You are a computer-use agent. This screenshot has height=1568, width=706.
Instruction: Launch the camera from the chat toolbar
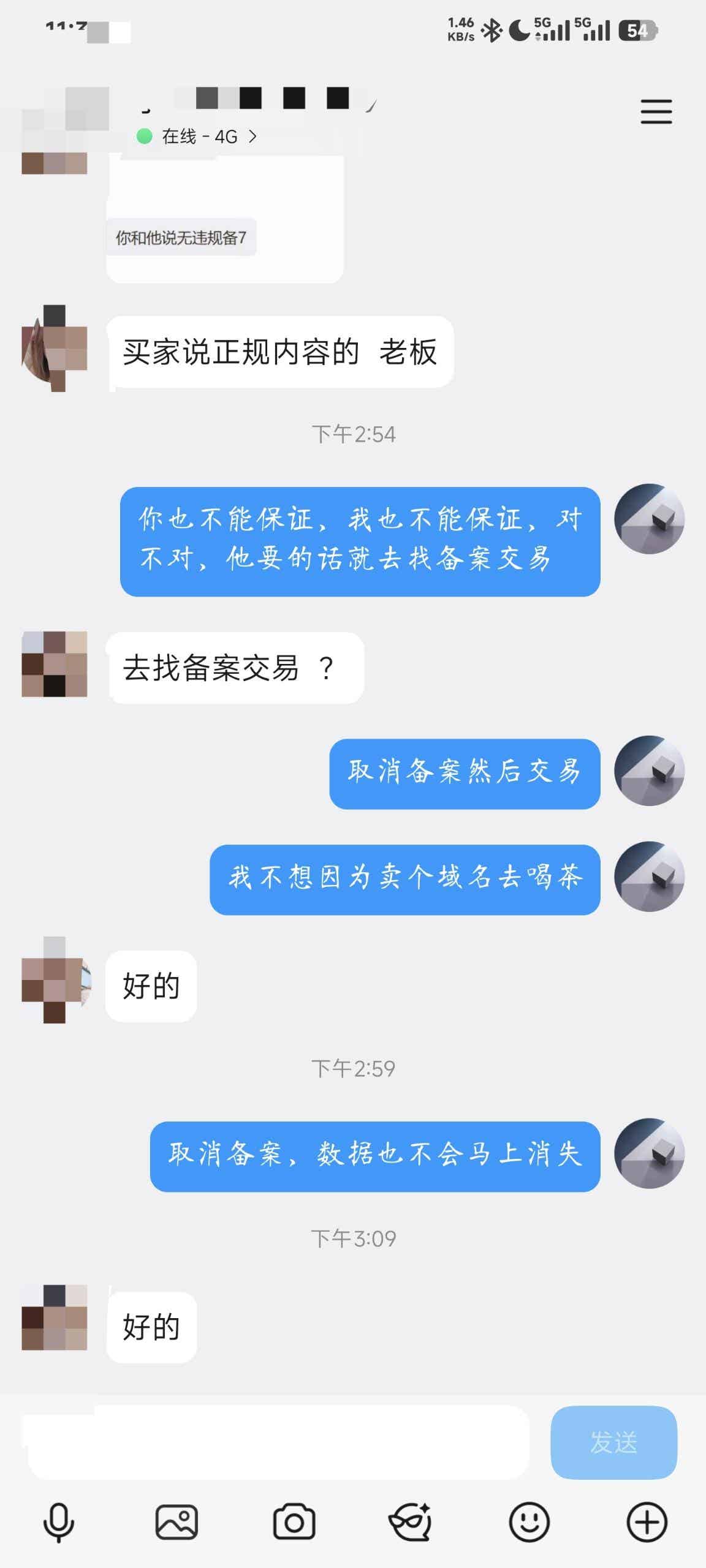coord(294,1521)
